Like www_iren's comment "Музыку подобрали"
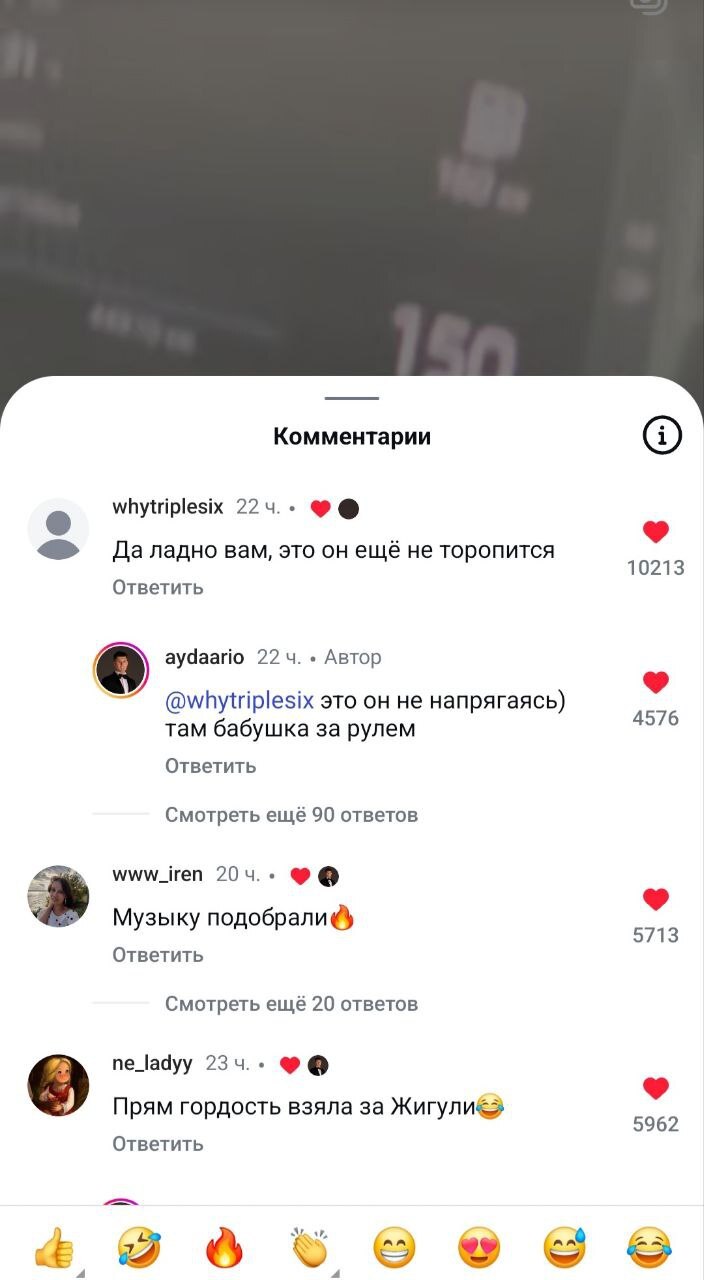Image resolution: width=704 pixels, height=1280 pixels. tap(656, 900)
